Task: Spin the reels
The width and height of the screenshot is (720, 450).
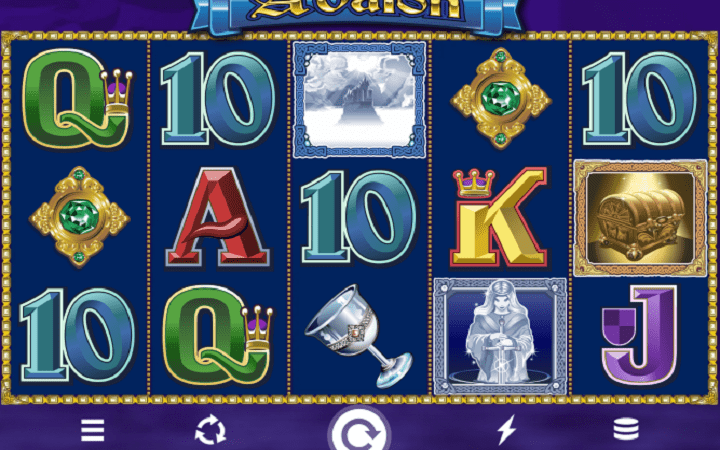Action: tap(359, 432)
